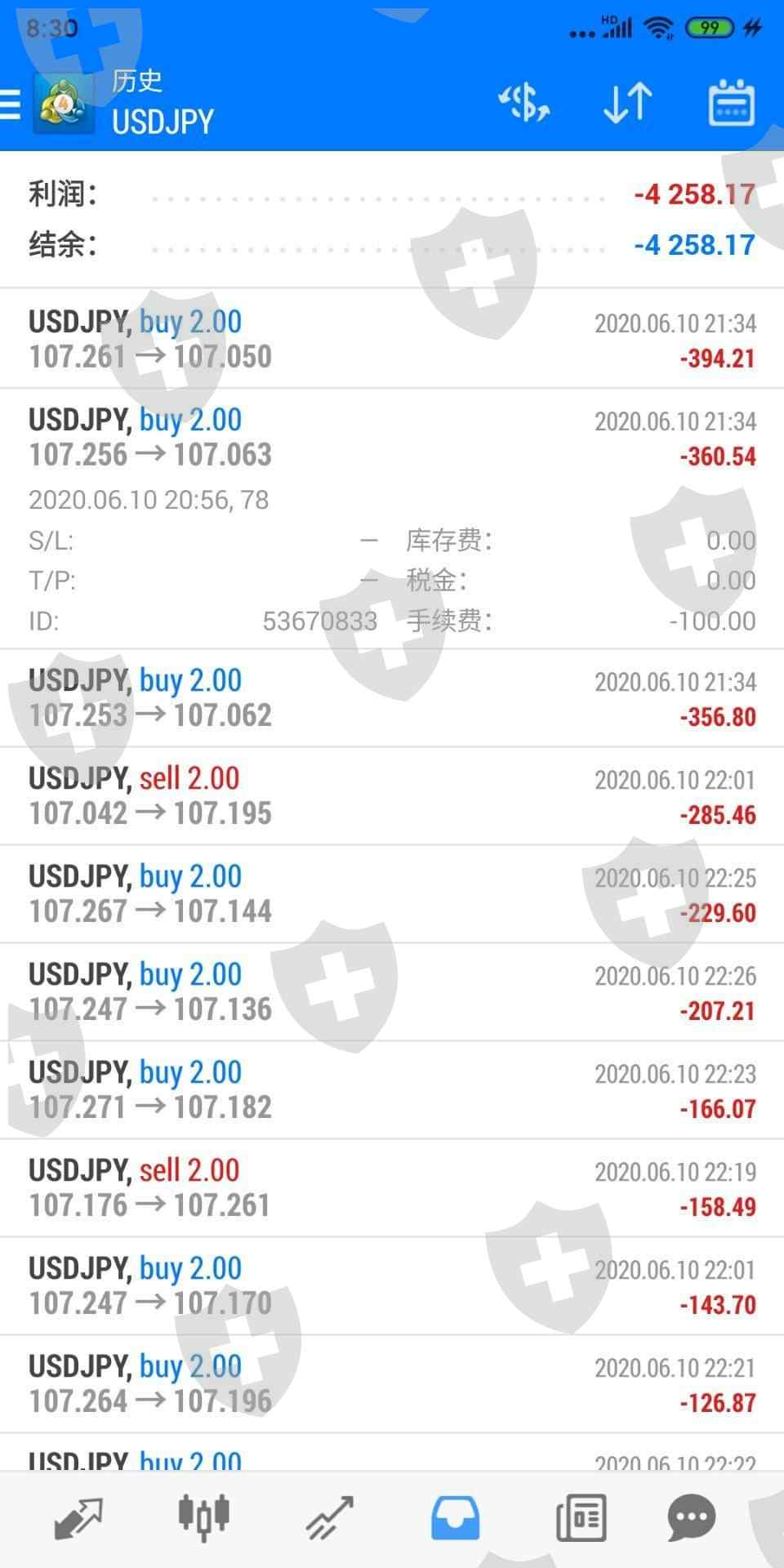Open the symbol filter icon

point(523,104)
